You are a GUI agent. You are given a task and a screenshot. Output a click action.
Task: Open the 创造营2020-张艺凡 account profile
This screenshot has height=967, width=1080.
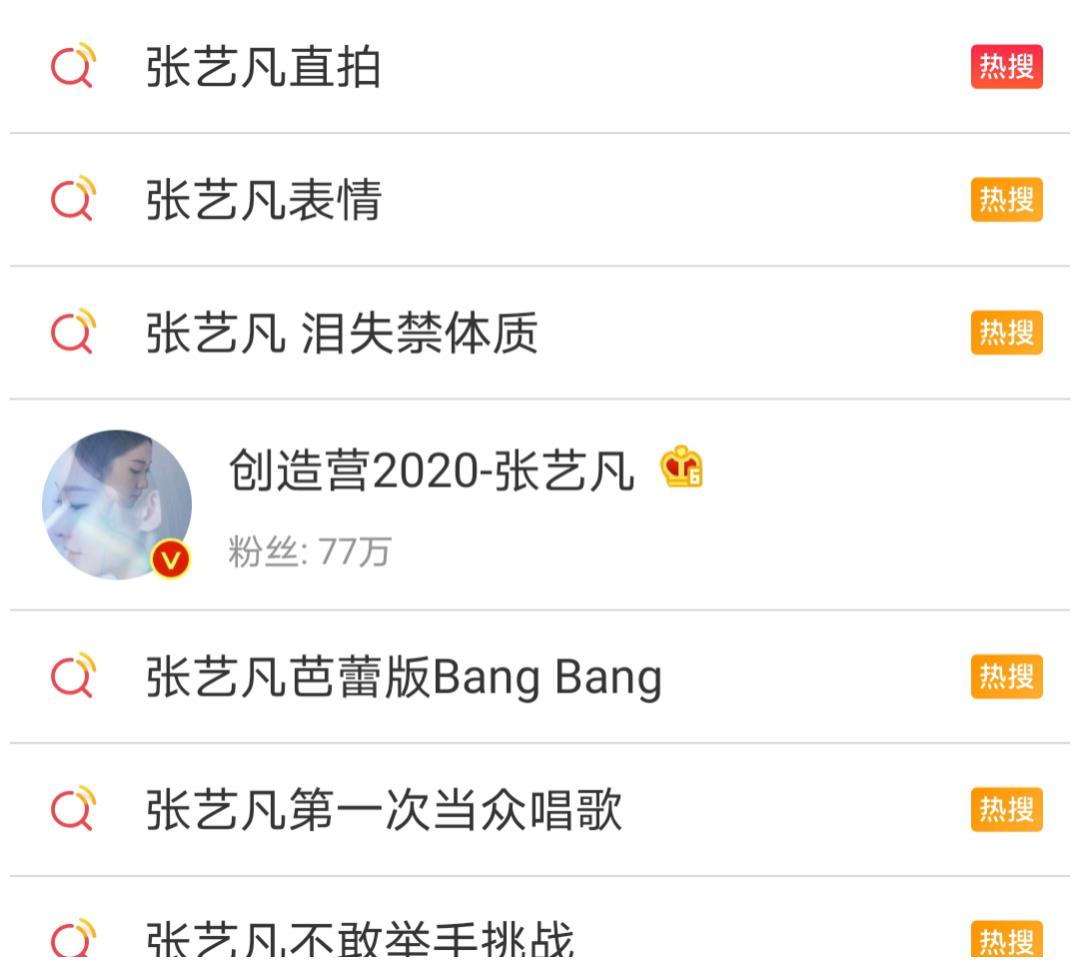431,471
